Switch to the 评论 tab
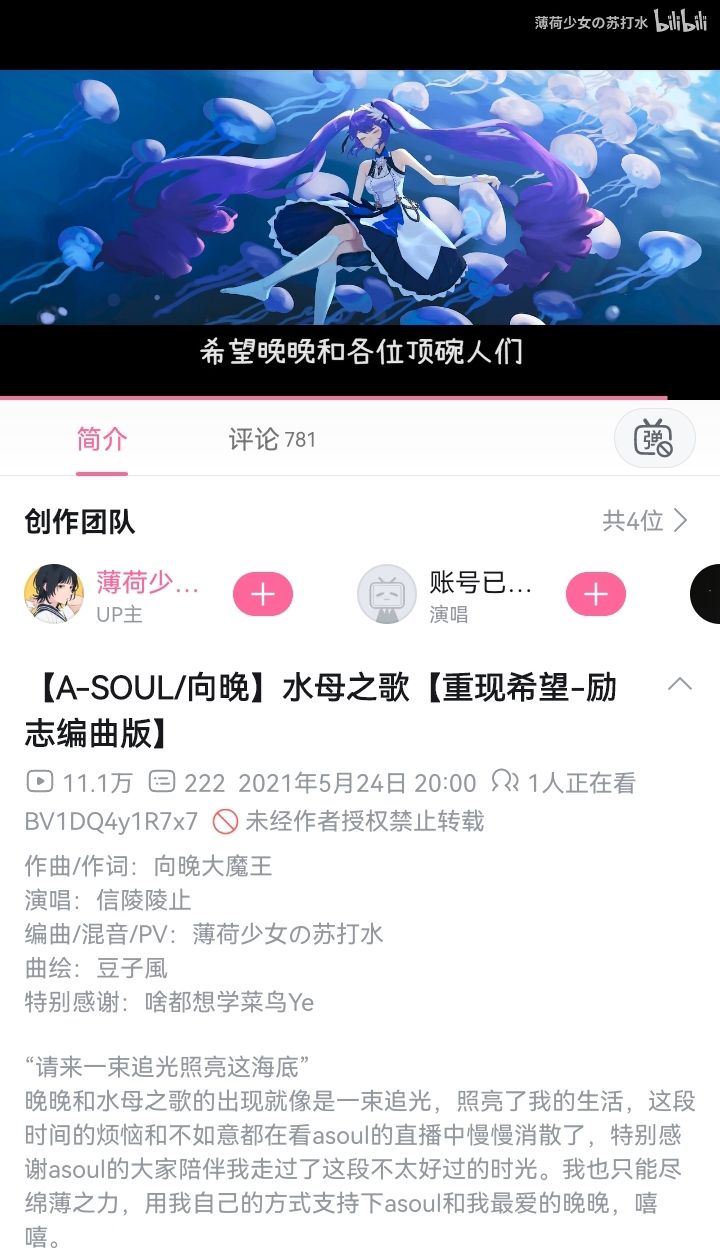 pyautogui.click(x=271, y=439)
